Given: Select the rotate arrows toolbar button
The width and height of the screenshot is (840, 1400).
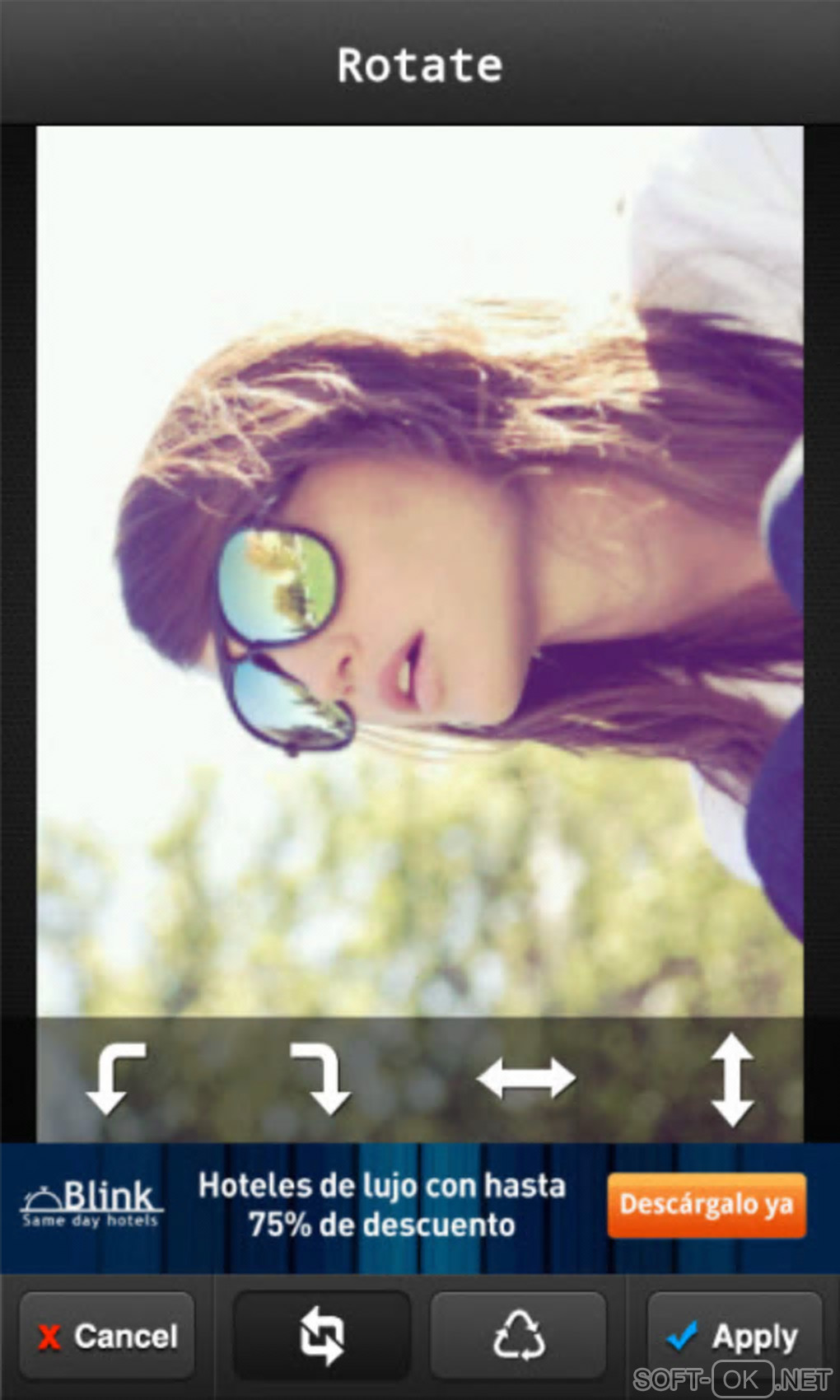Looking at the screenshot, I should 321,1336.
